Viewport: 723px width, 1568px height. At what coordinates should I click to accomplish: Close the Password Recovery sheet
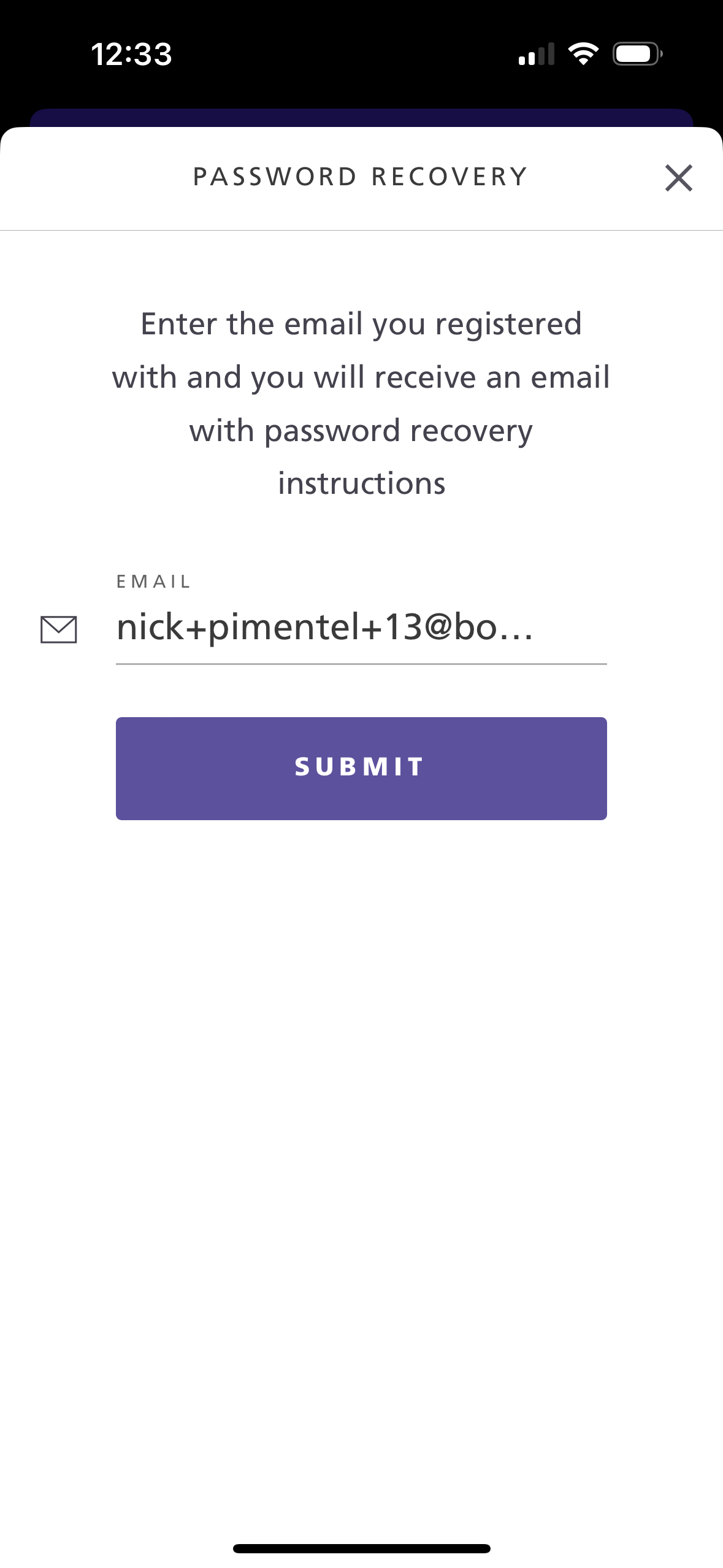coord(678,178)
